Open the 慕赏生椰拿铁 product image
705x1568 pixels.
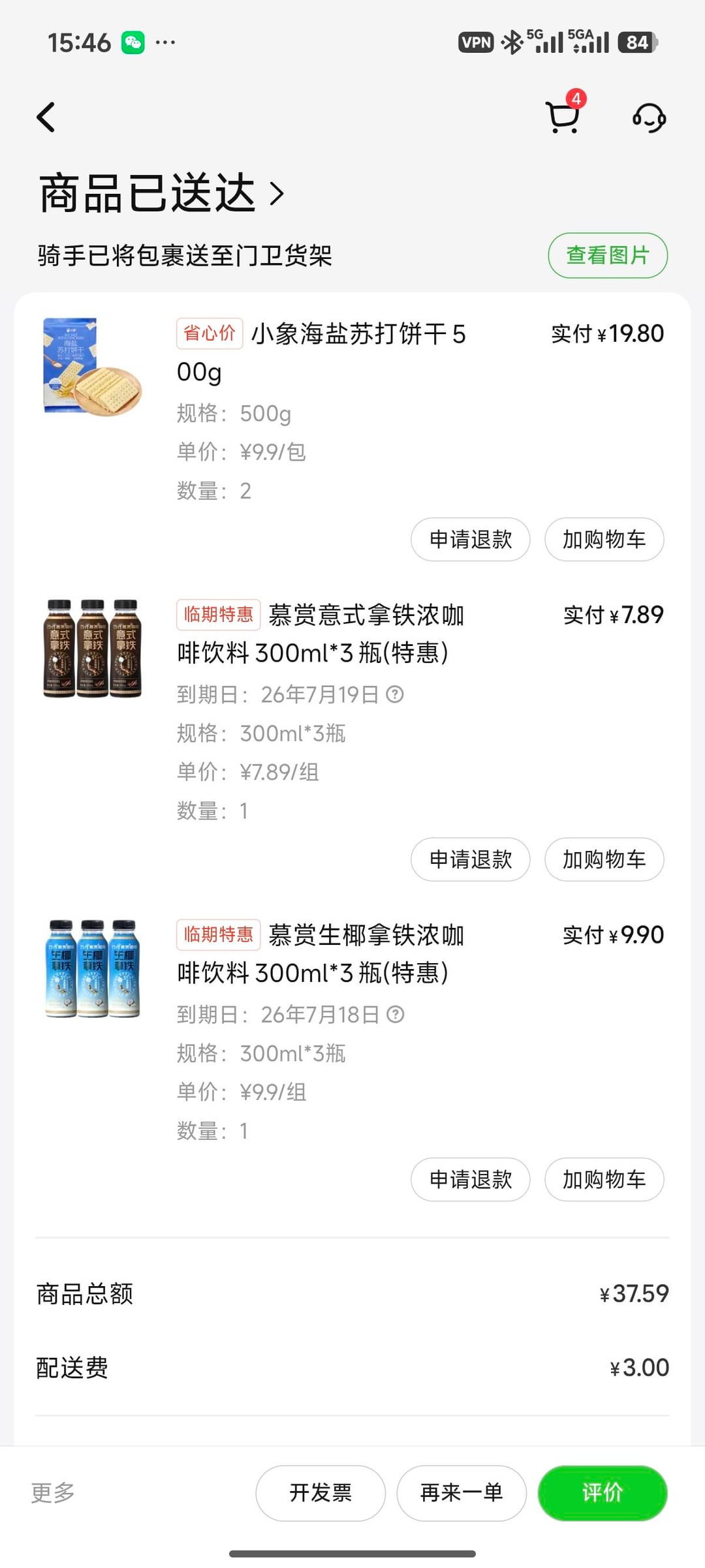coord(92,969)
